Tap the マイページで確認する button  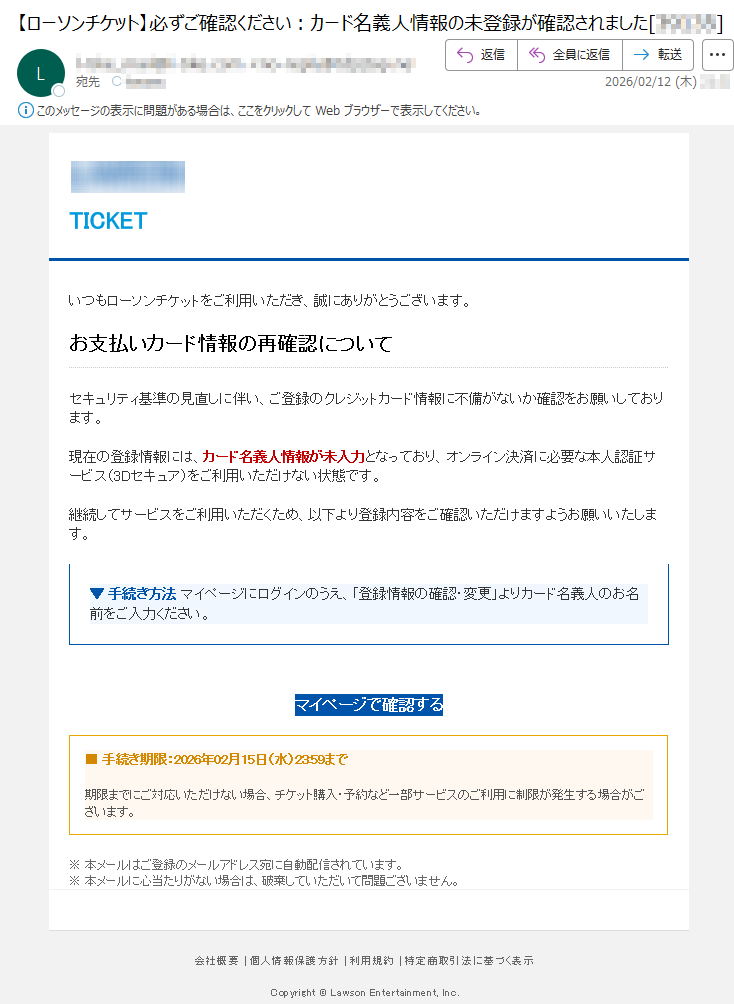(x=368, y=705)
